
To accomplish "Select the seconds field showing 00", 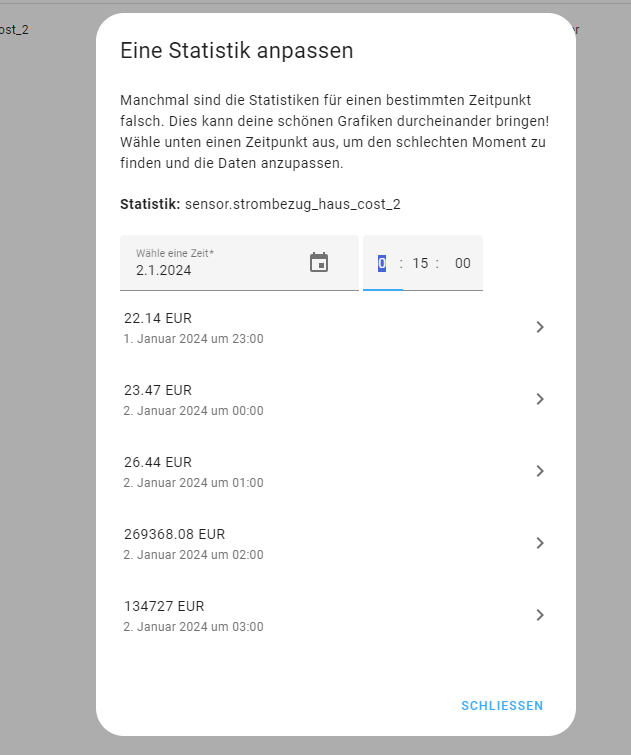I will click(x=462, y=263).
